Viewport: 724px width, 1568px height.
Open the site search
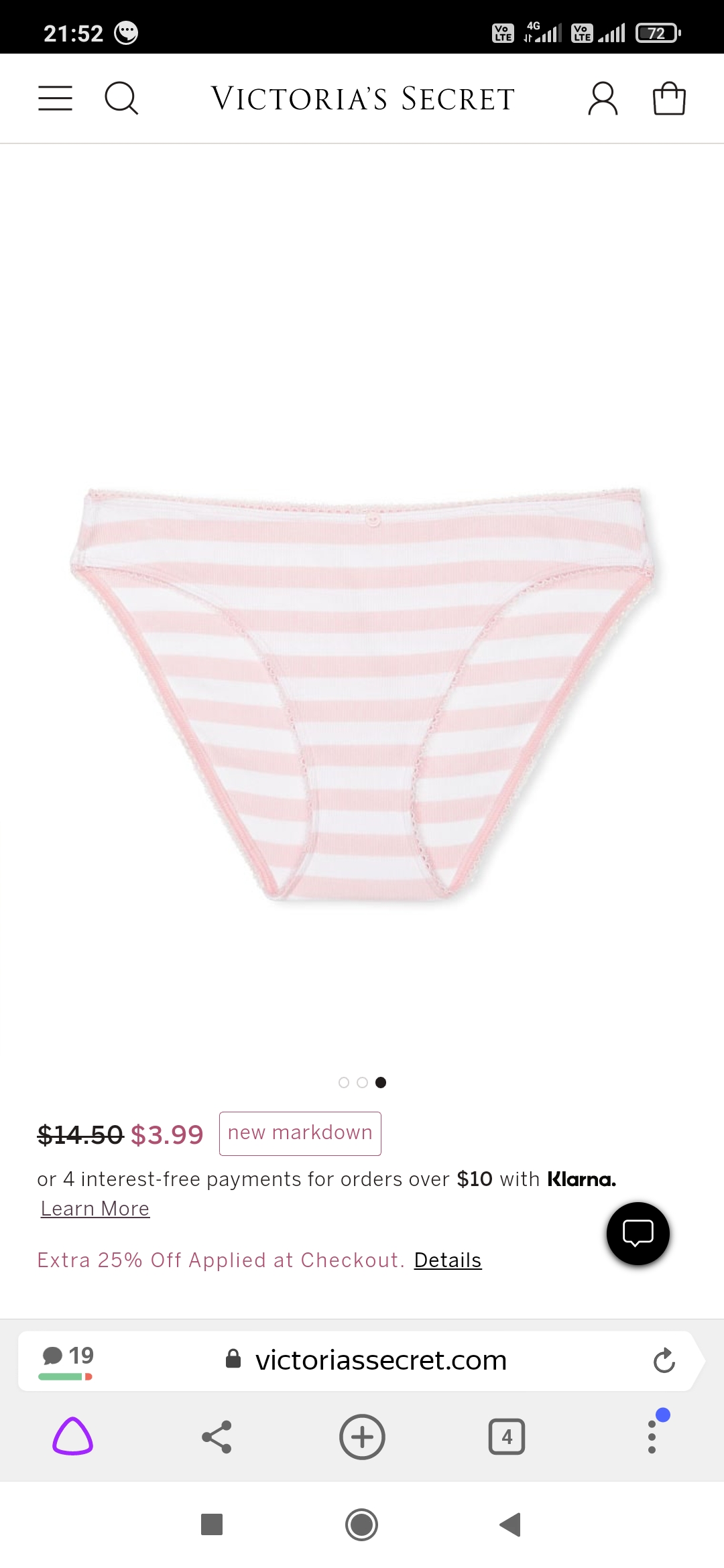click(121, 99)
